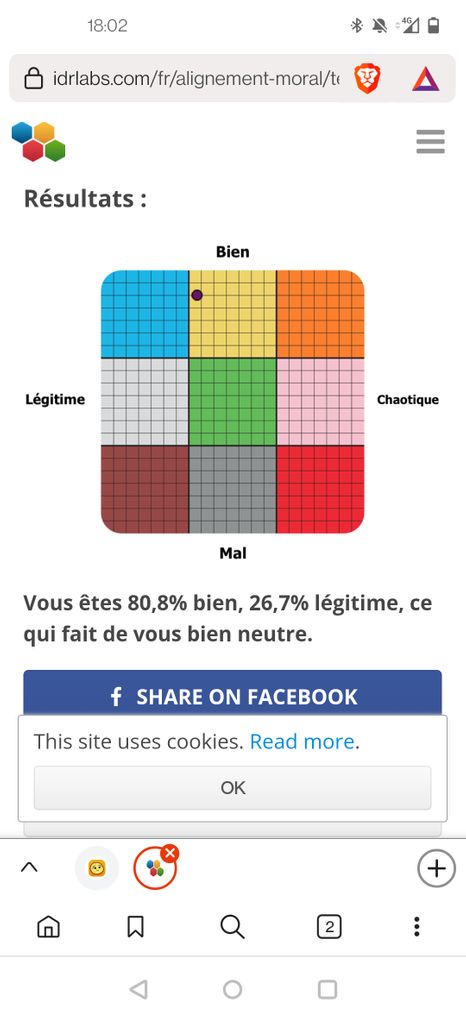Dismiss the cookie notice with OK
The height and width of the screenshot is (1024, 466).
pyautogui.click(x=232, y=788)
